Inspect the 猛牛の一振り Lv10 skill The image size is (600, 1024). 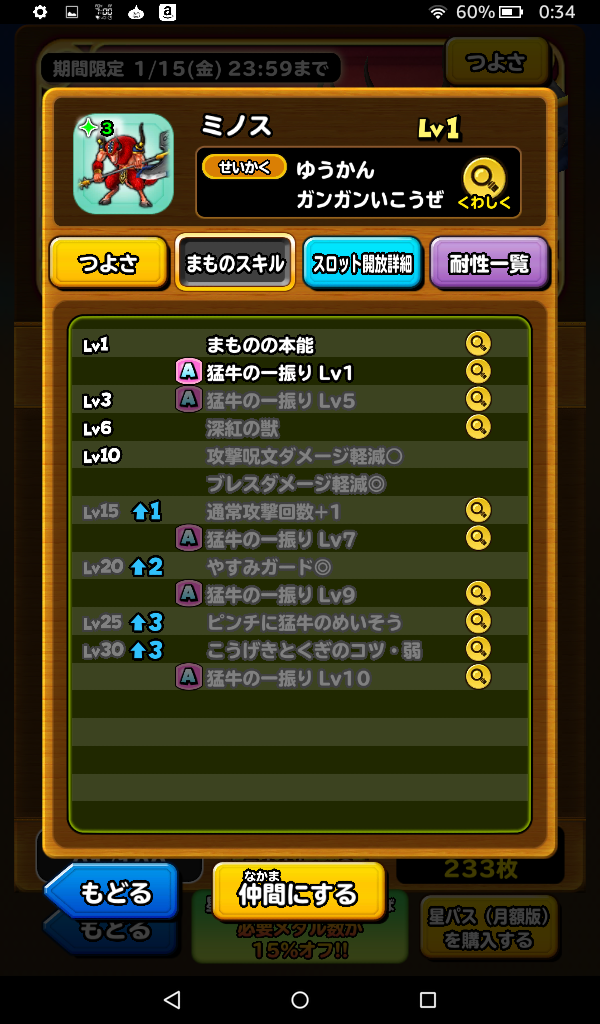click(x=479, y=678)
